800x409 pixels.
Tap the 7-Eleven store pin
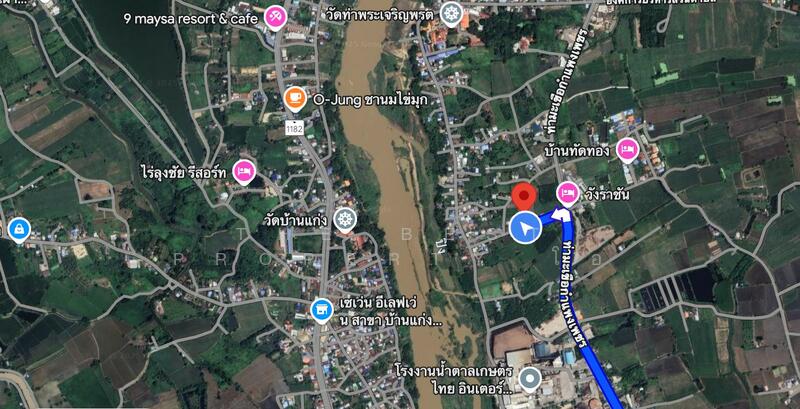tap(321, 309)
